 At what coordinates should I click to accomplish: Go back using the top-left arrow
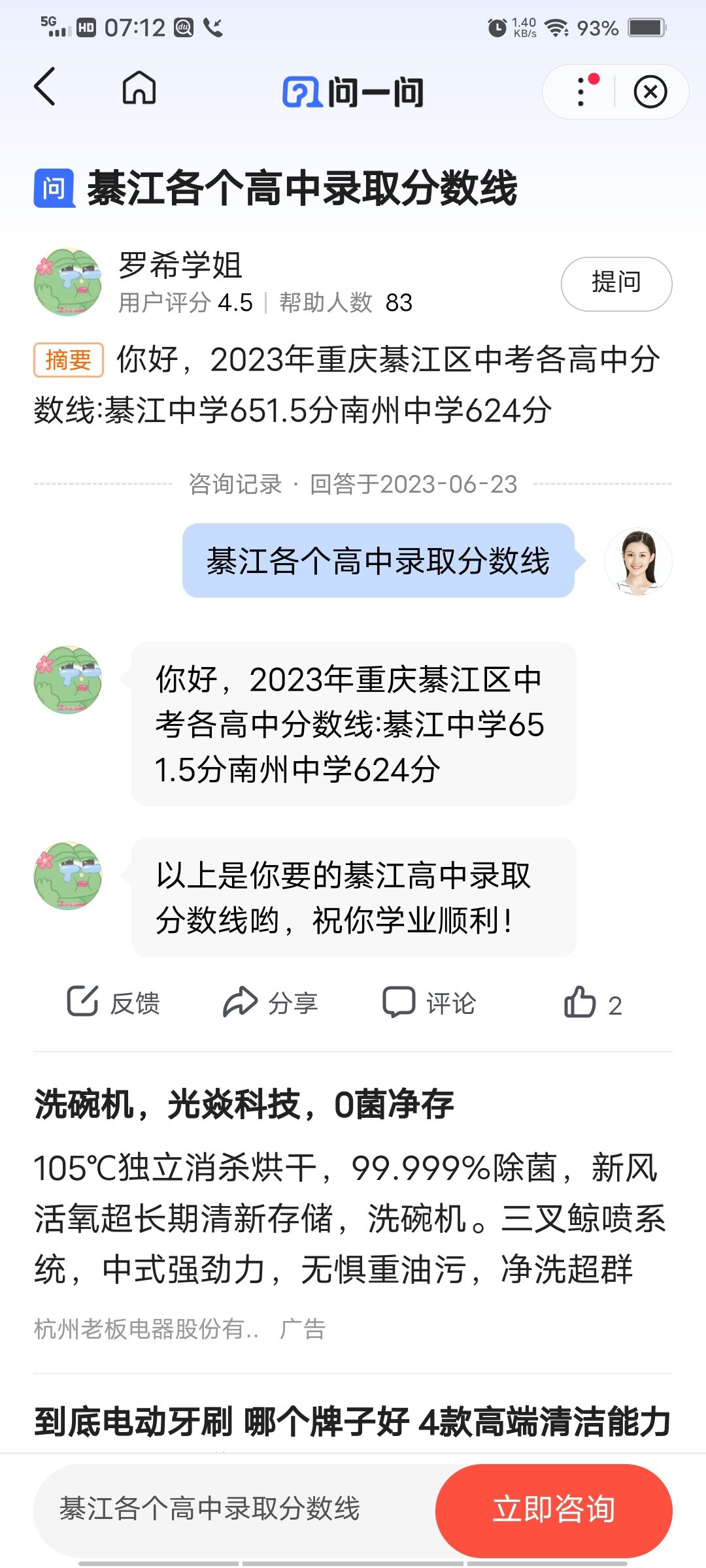[44, 87]
